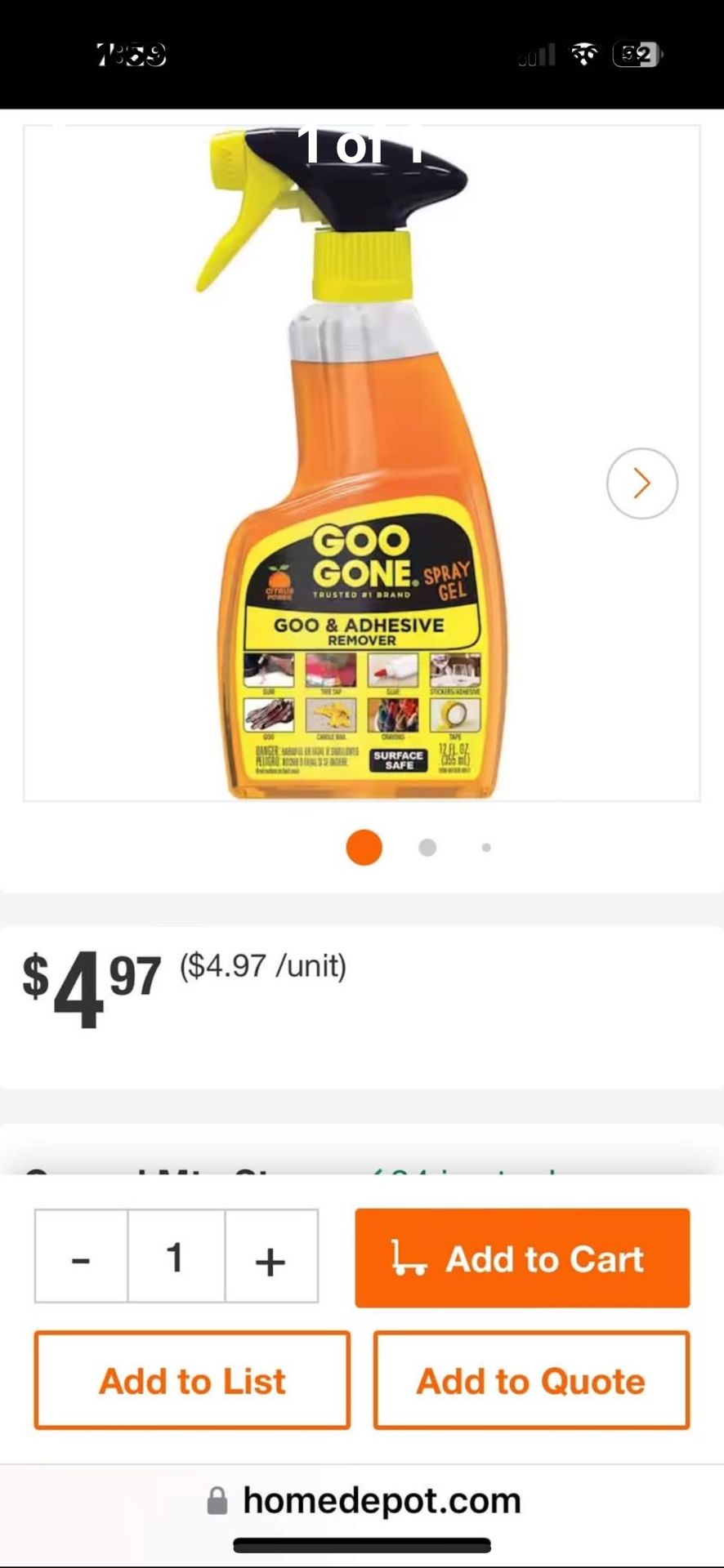
Task: Add to Quote
Action: pyautogui.click(x=531, y=1380)
